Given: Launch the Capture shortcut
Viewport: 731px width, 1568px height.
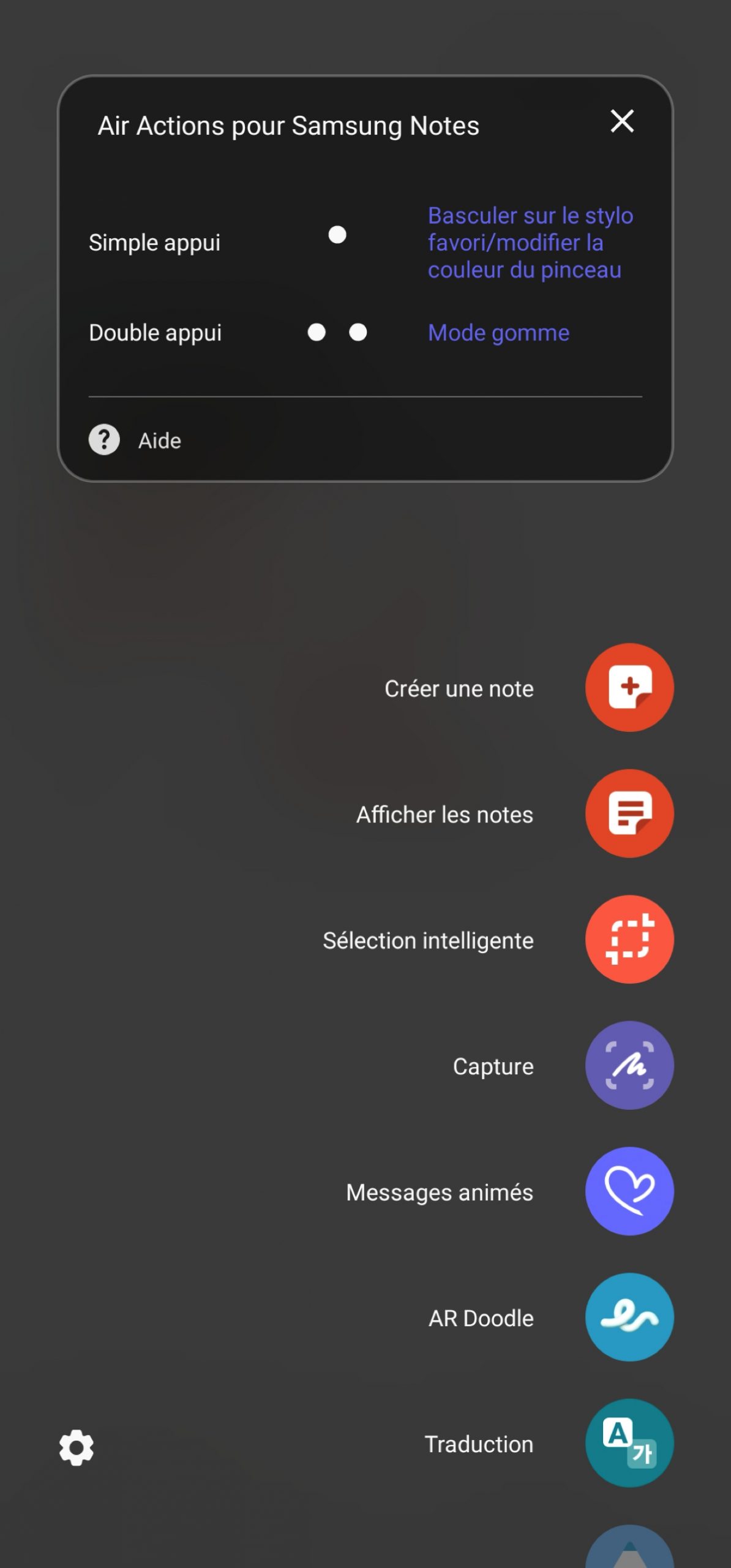Looking at the screenshot, I should pos(629,1065).
